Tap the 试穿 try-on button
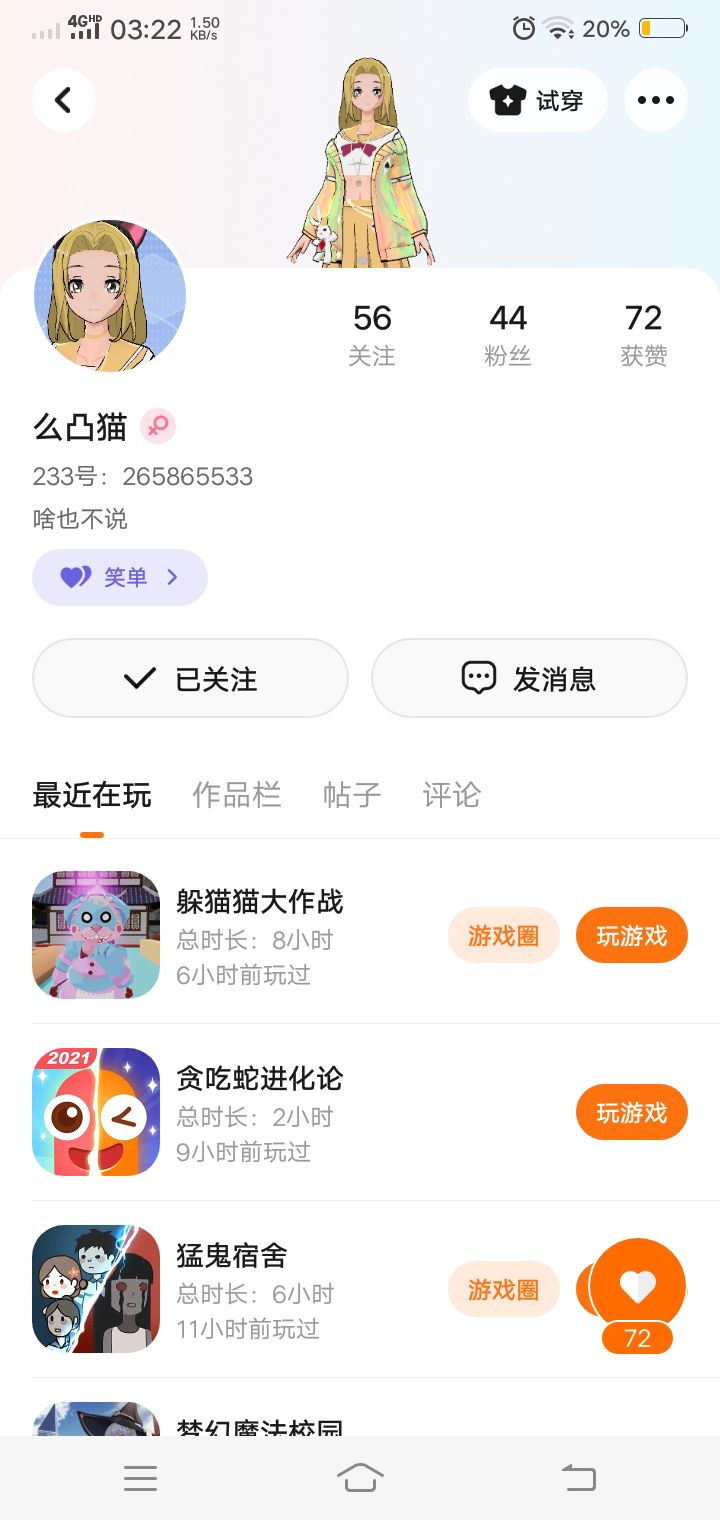This screenshot has width=720, height=1520. click(x=538, y=100)
